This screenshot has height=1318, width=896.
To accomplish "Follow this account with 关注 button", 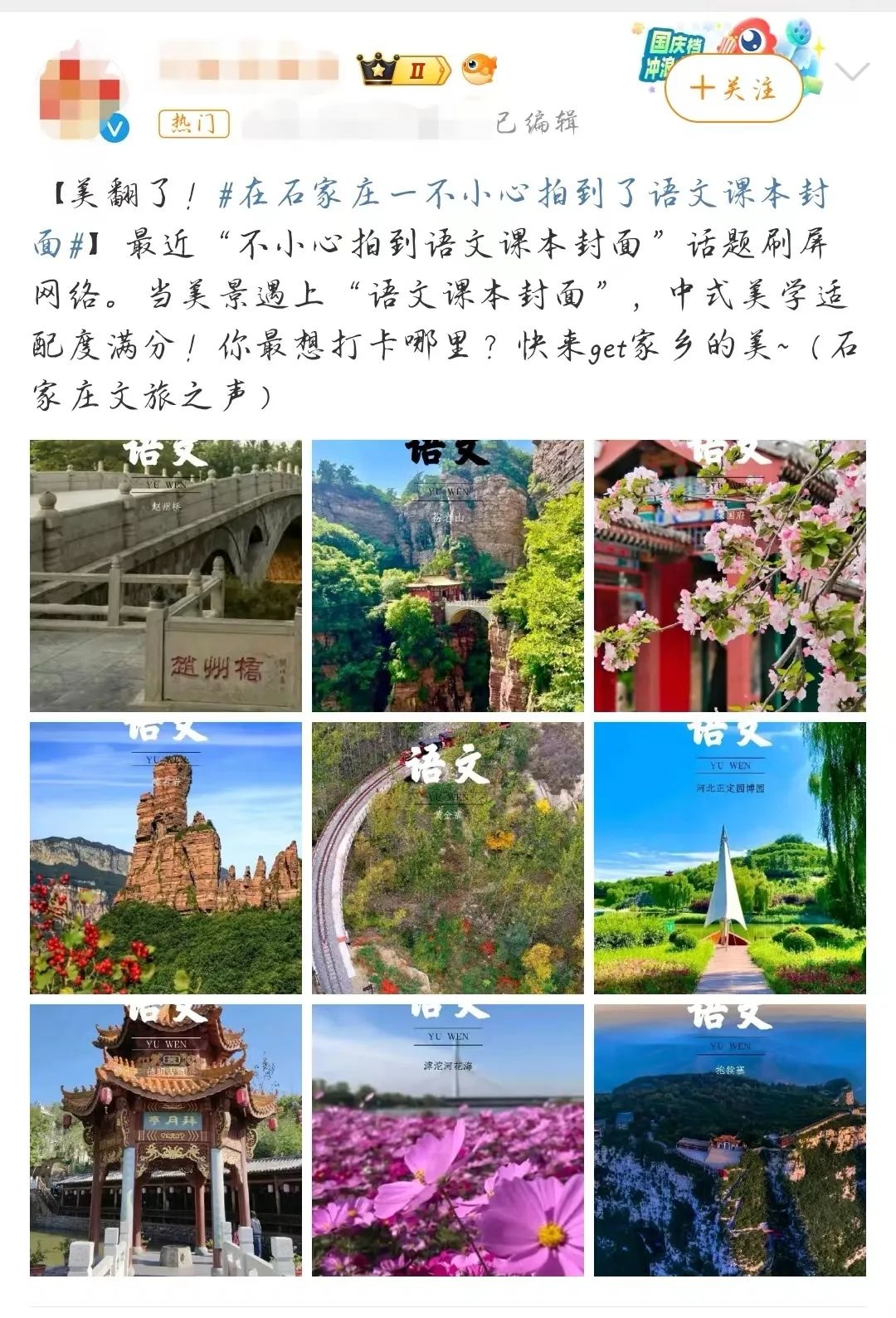I will coord(733,88).
